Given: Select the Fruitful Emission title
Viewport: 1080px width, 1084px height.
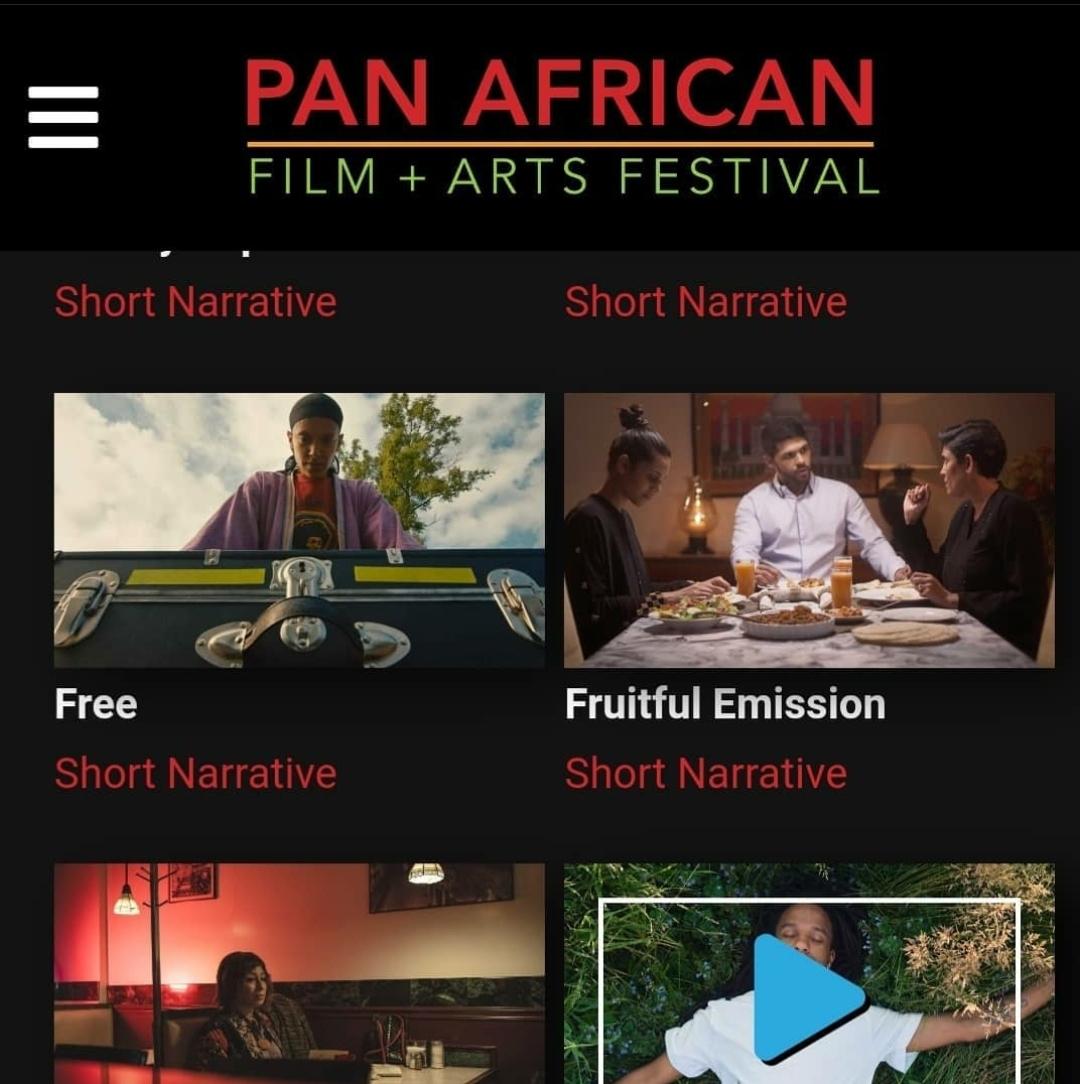Looking at the screenshot, I should (x=725, y=704).
